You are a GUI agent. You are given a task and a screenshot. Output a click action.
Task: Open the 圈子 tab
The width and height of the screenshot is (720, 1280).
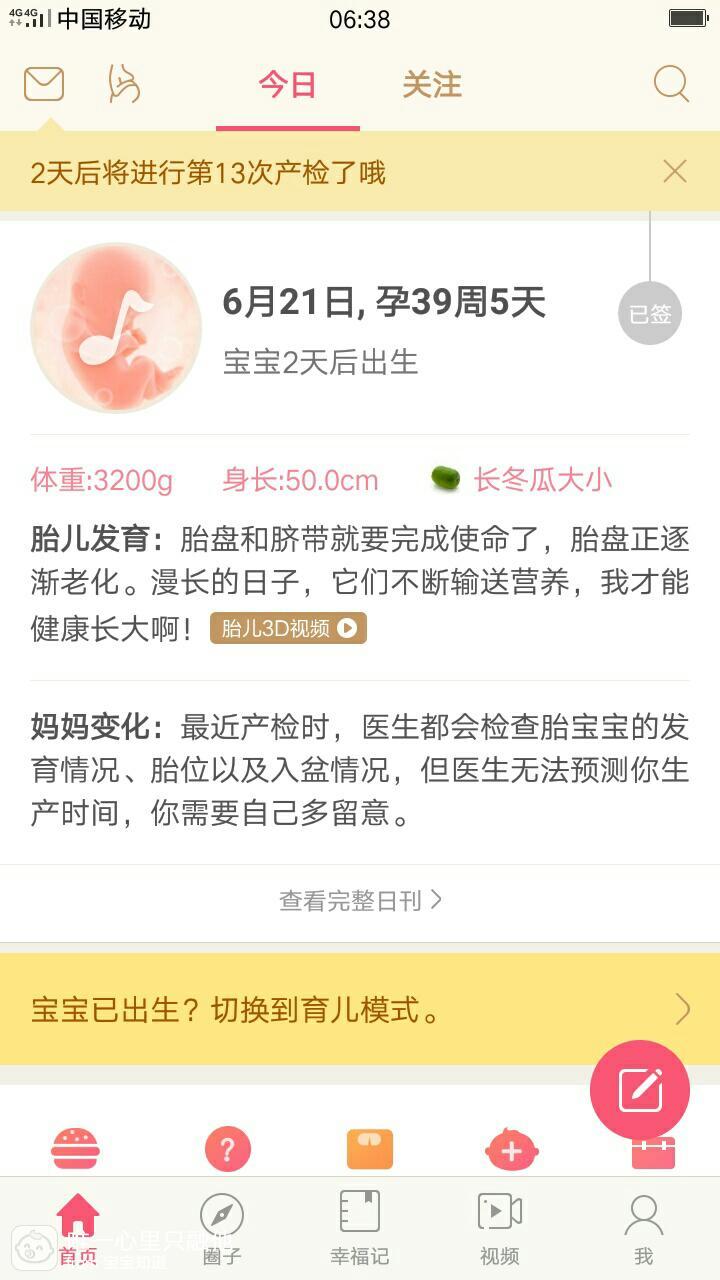[222, 1228]
